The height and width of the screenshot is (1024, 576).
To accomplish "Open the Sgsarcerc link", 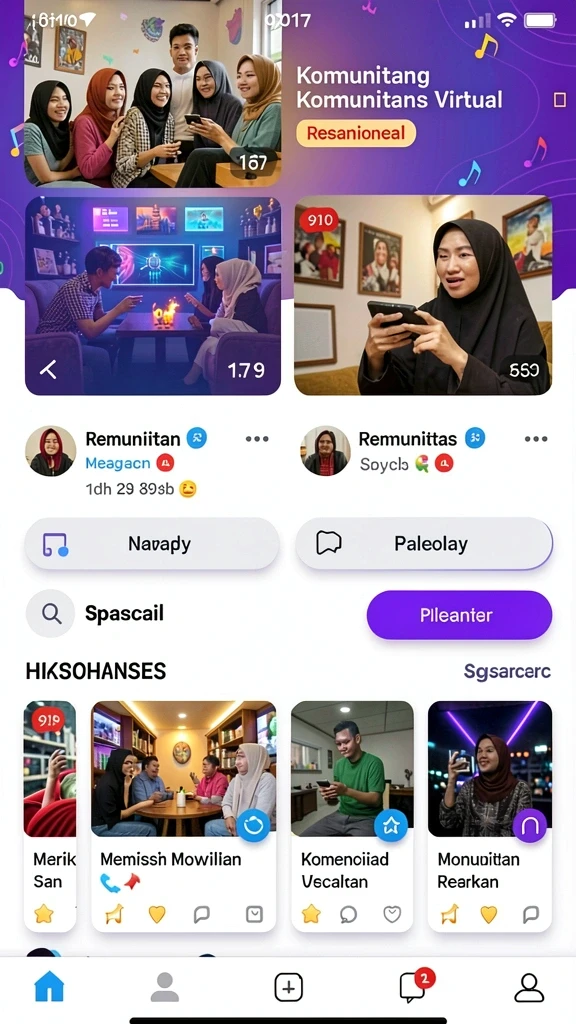I will coord(507,671).
